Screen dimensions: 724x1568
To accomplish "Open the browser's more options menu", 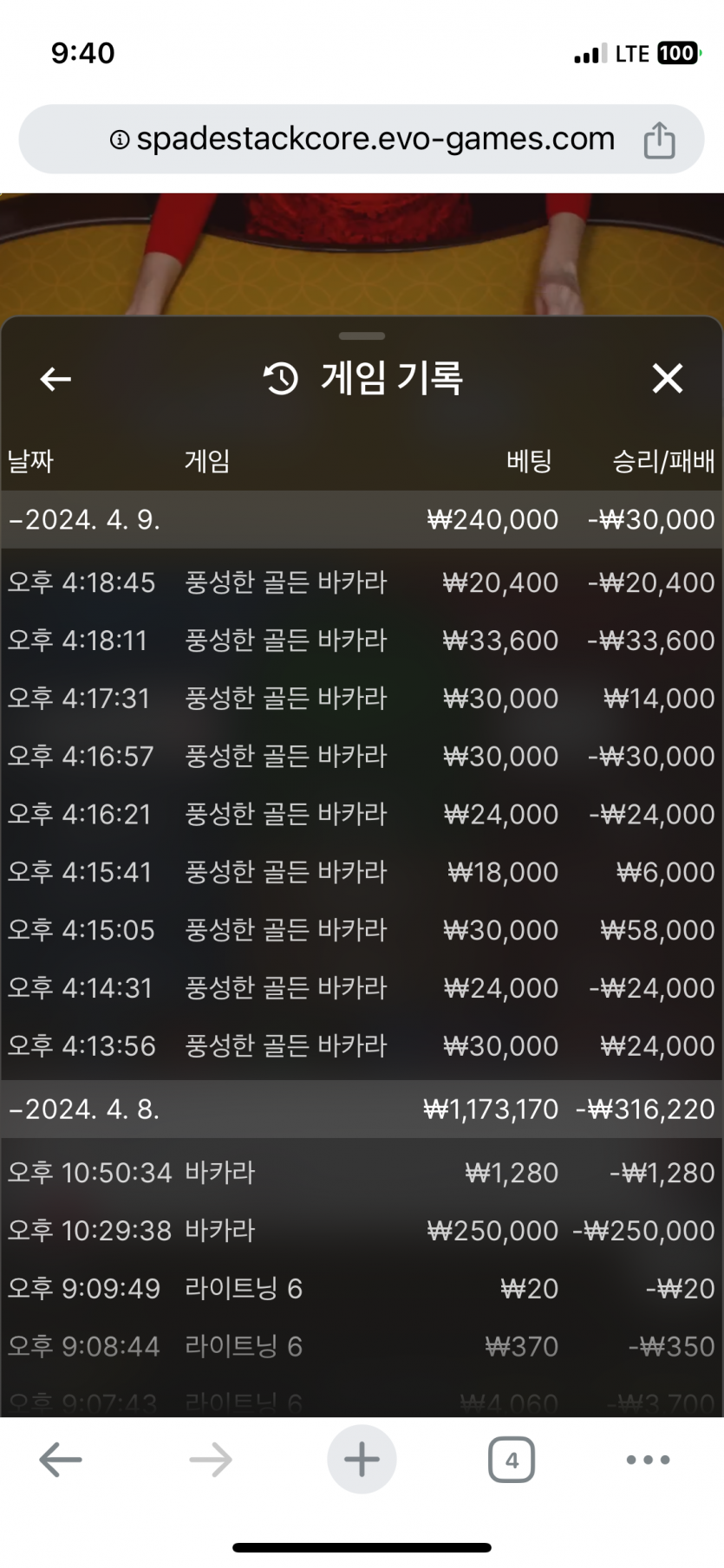I will click(x=648, y=1460).
